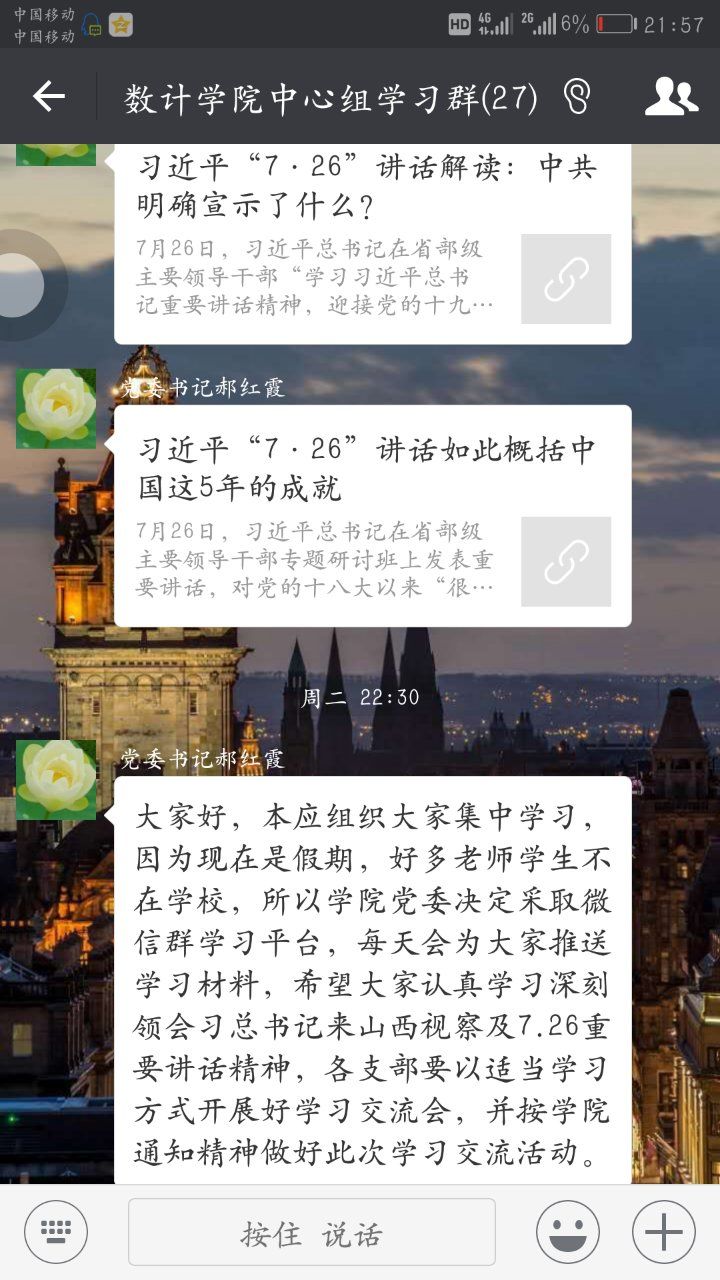
Task: Tap the earpiece mode icon
Action: click(577, 97)
